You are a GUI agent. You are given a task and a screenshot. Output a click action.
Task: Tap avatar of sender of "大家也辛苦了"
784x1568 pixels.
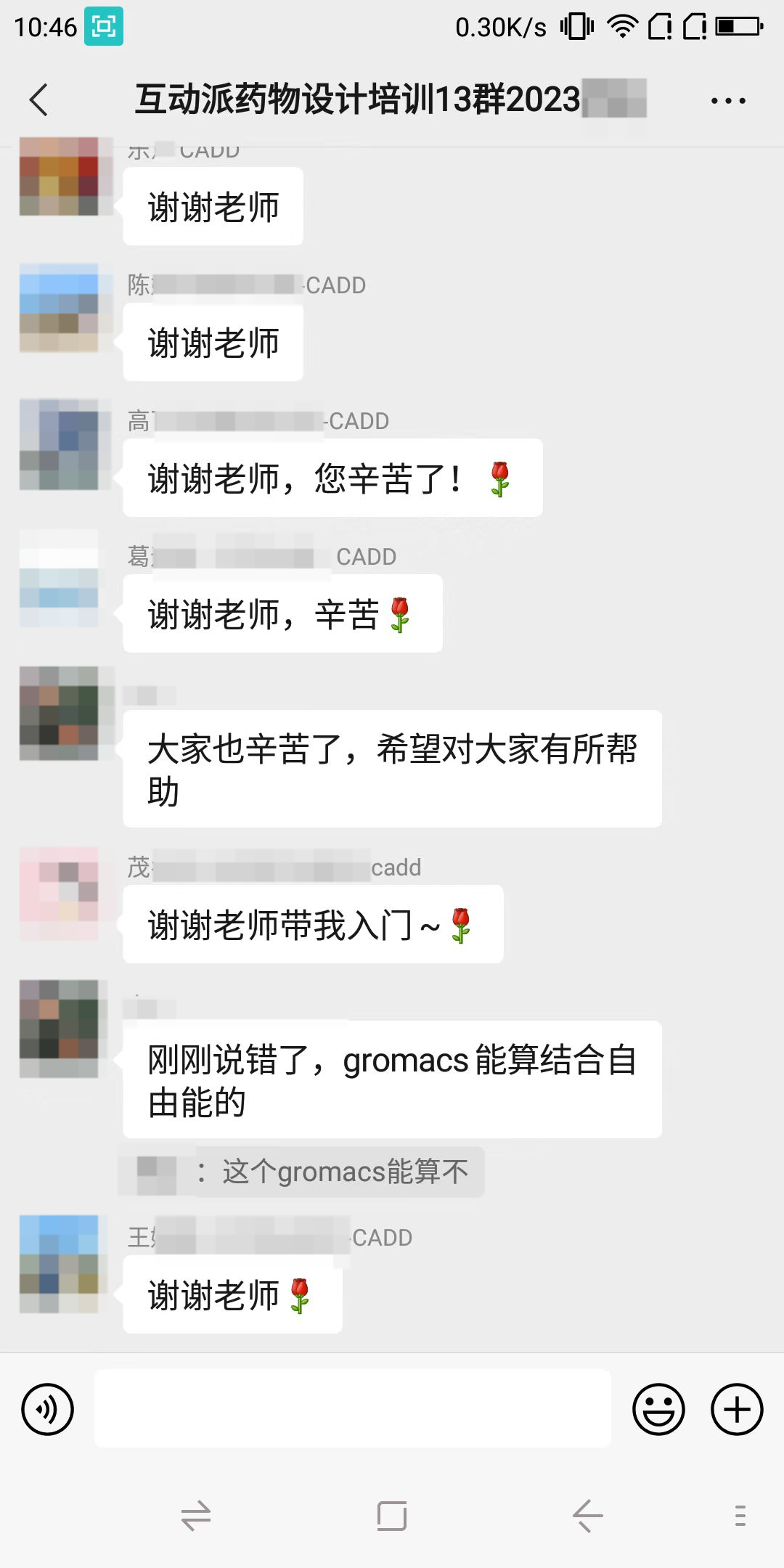(59, 713)
